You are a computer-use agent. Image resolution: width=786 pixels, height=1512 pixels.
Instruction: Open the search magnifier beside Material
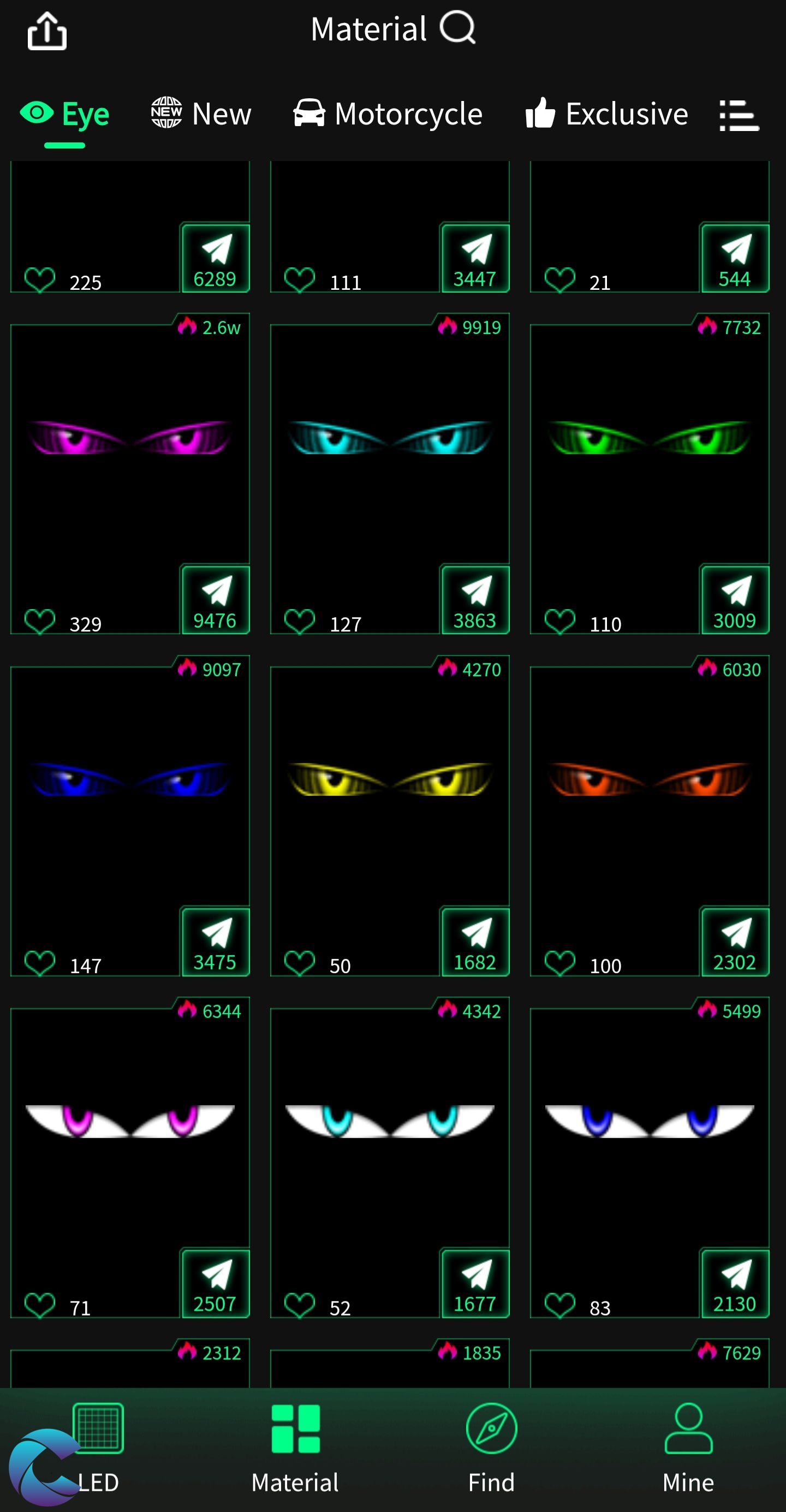point(457,28)
